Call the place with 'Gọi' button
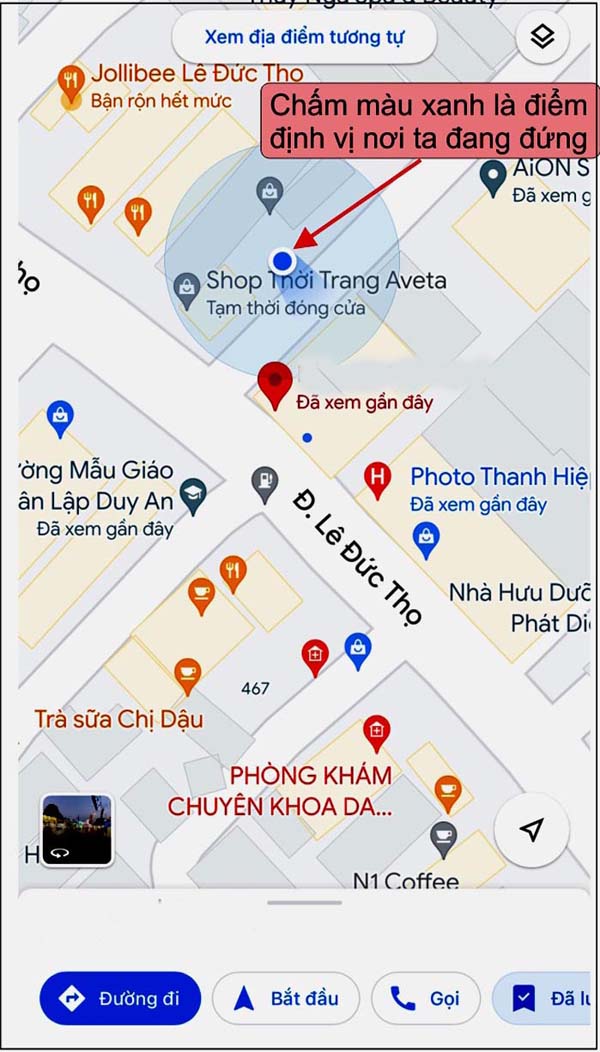Screen dimensions: 600x1052 click(x=426, y=998)
